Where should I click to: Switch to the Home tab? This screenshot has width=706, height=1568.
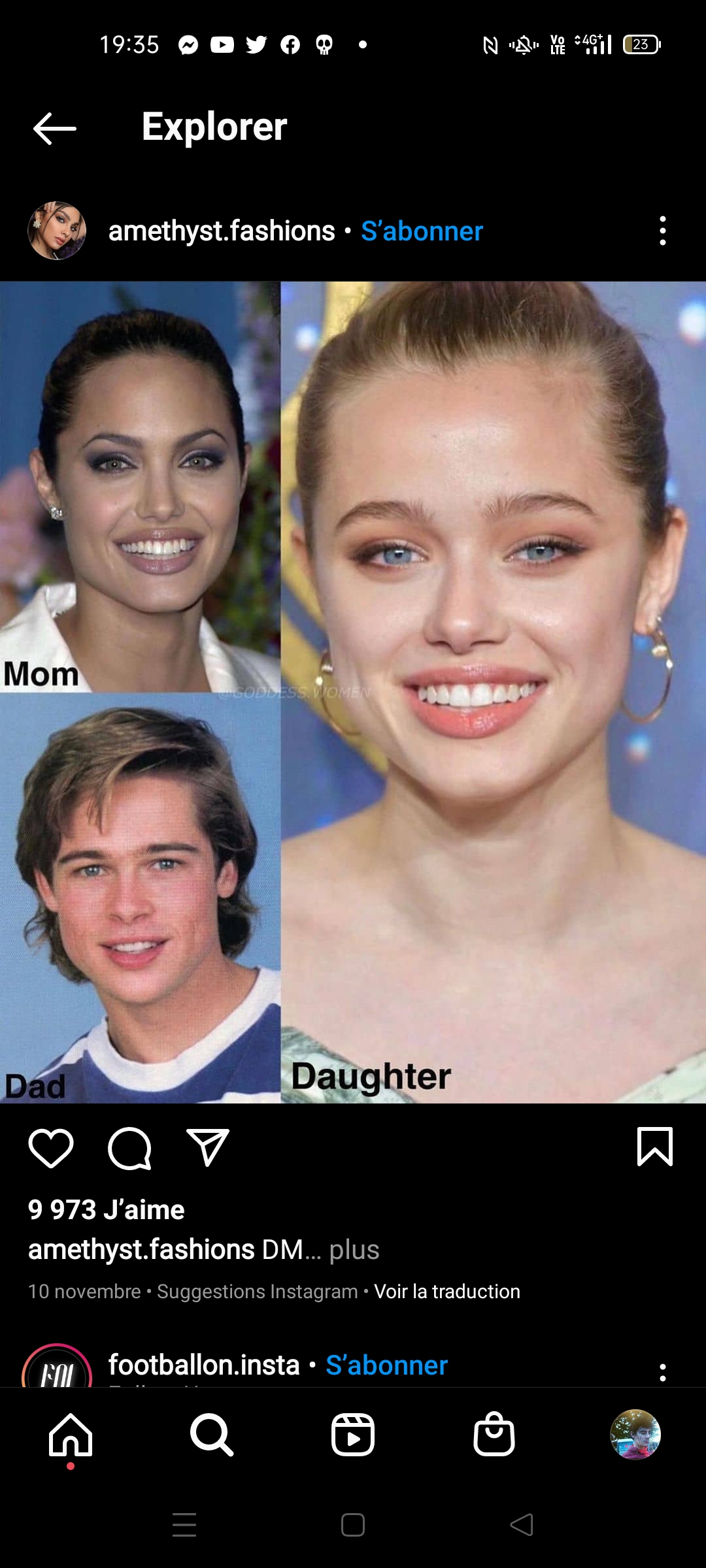tap(71, 1435)
